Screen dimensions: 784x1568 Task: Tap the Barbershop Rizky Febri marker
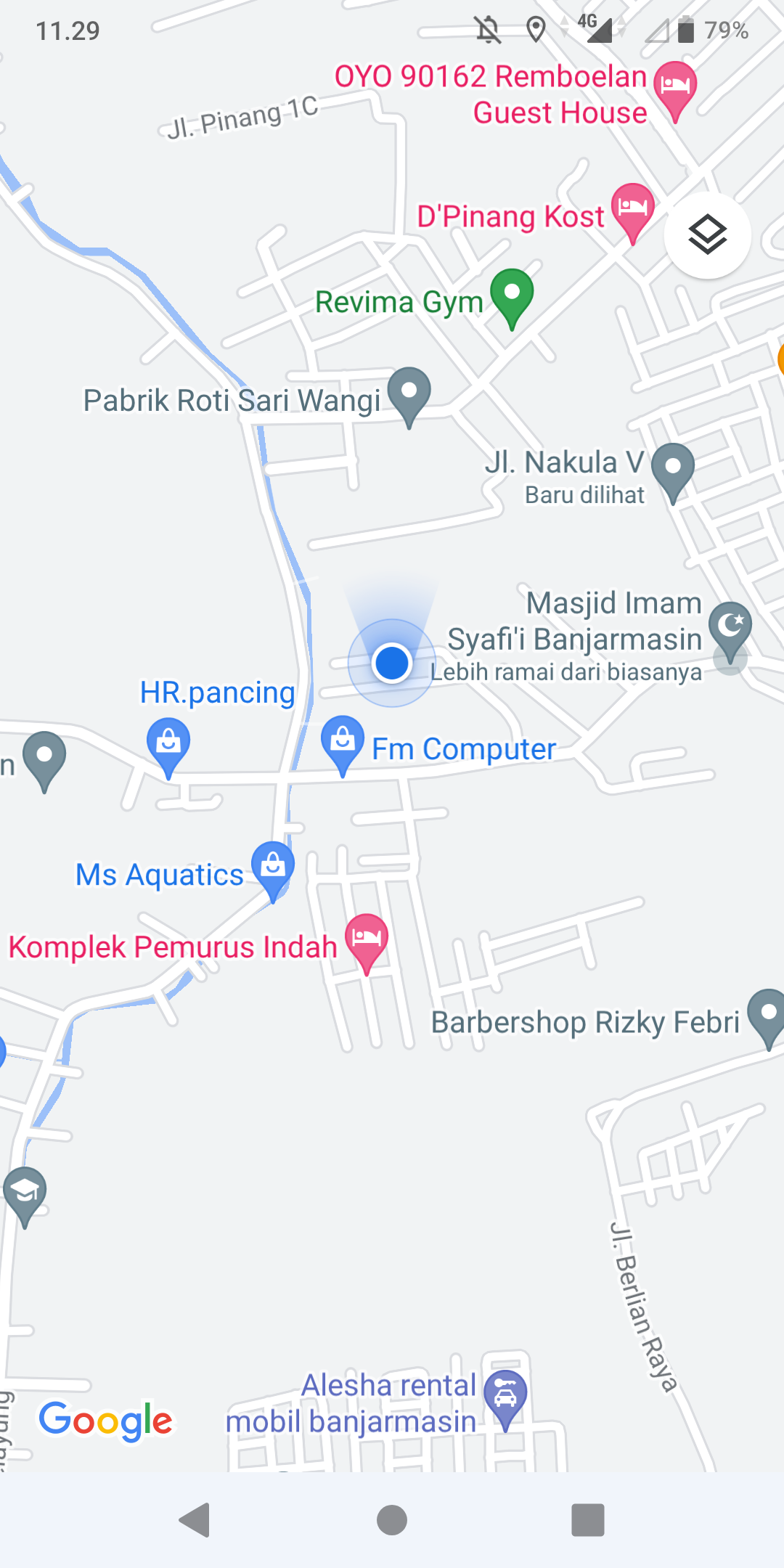click(x=768, y=1015)
